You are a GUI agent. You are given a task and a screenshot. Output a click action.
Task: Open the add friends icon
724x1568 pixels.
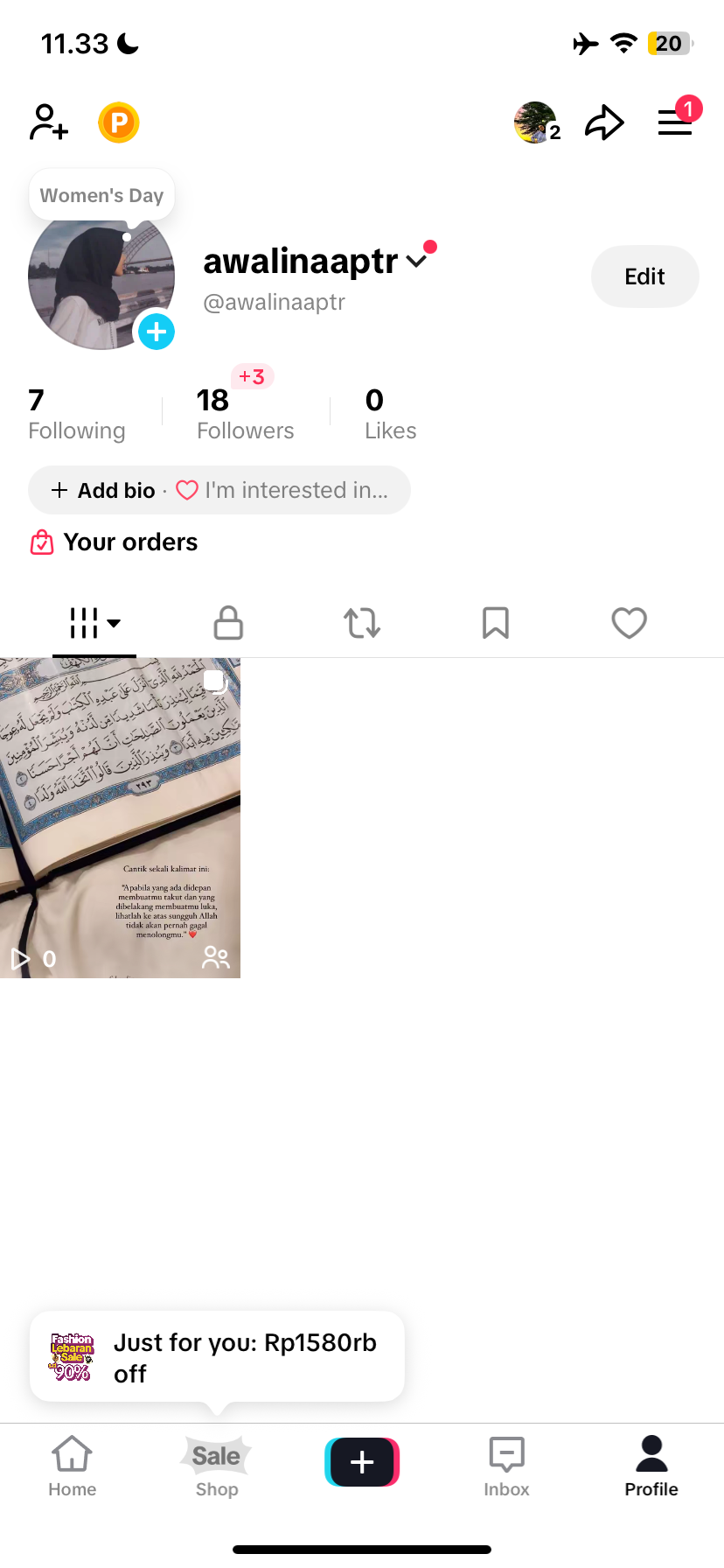[x=48, y=122]
